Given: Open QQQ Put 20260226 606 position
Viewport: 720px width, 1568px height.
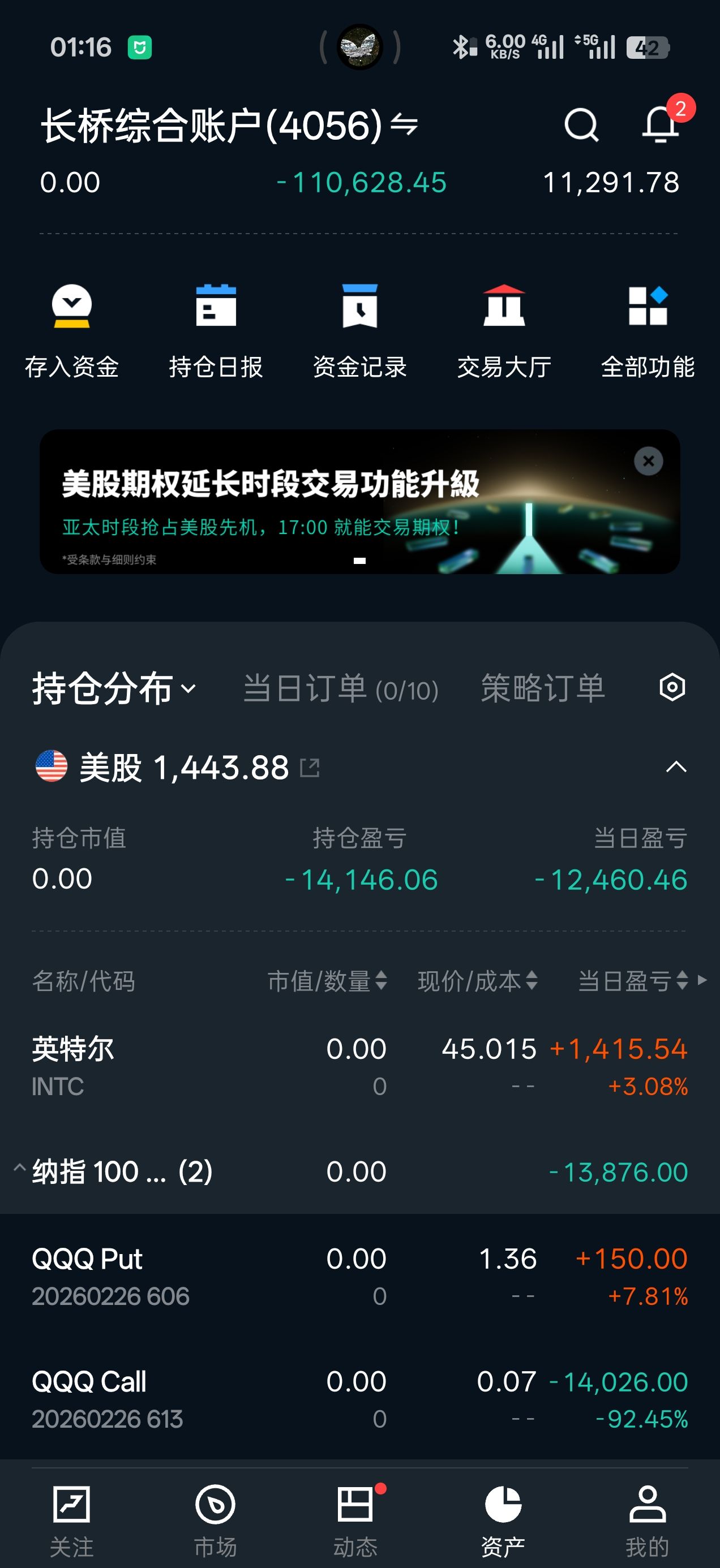Looking at the screenshot, I should pyautogui.click(x=183, y=1276).
